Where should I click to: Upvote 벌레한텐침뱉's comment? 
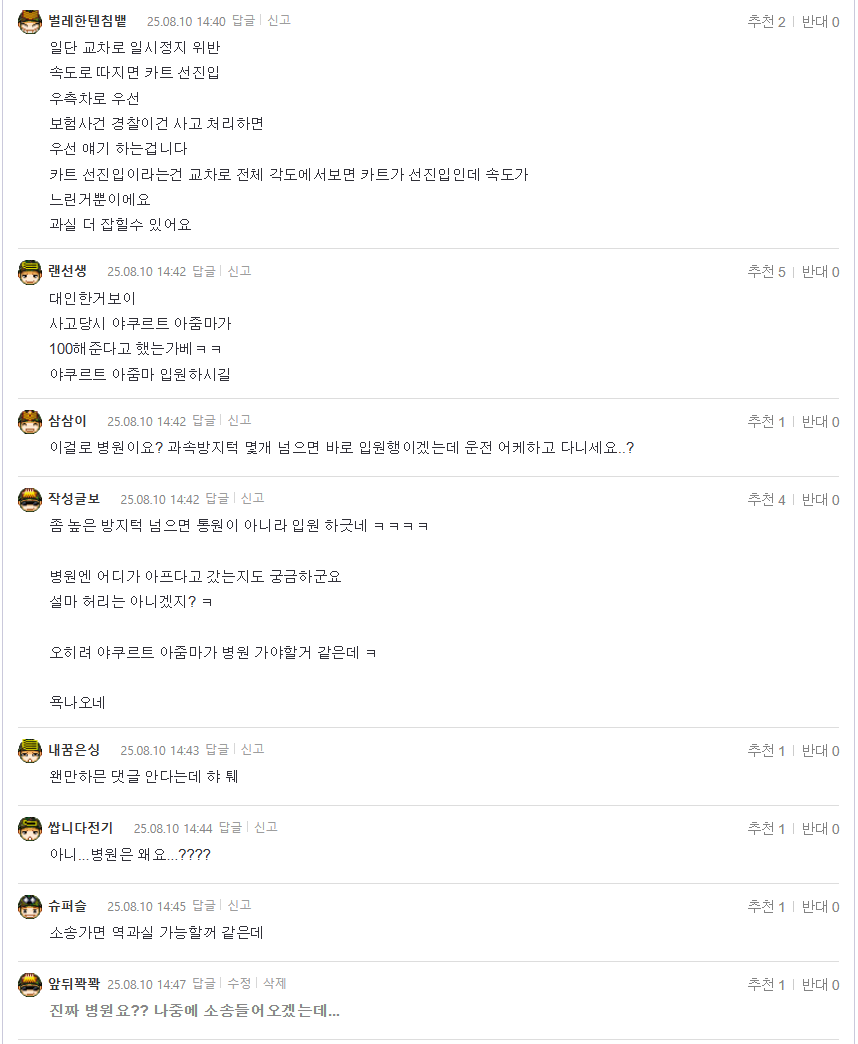pos(766,21)
